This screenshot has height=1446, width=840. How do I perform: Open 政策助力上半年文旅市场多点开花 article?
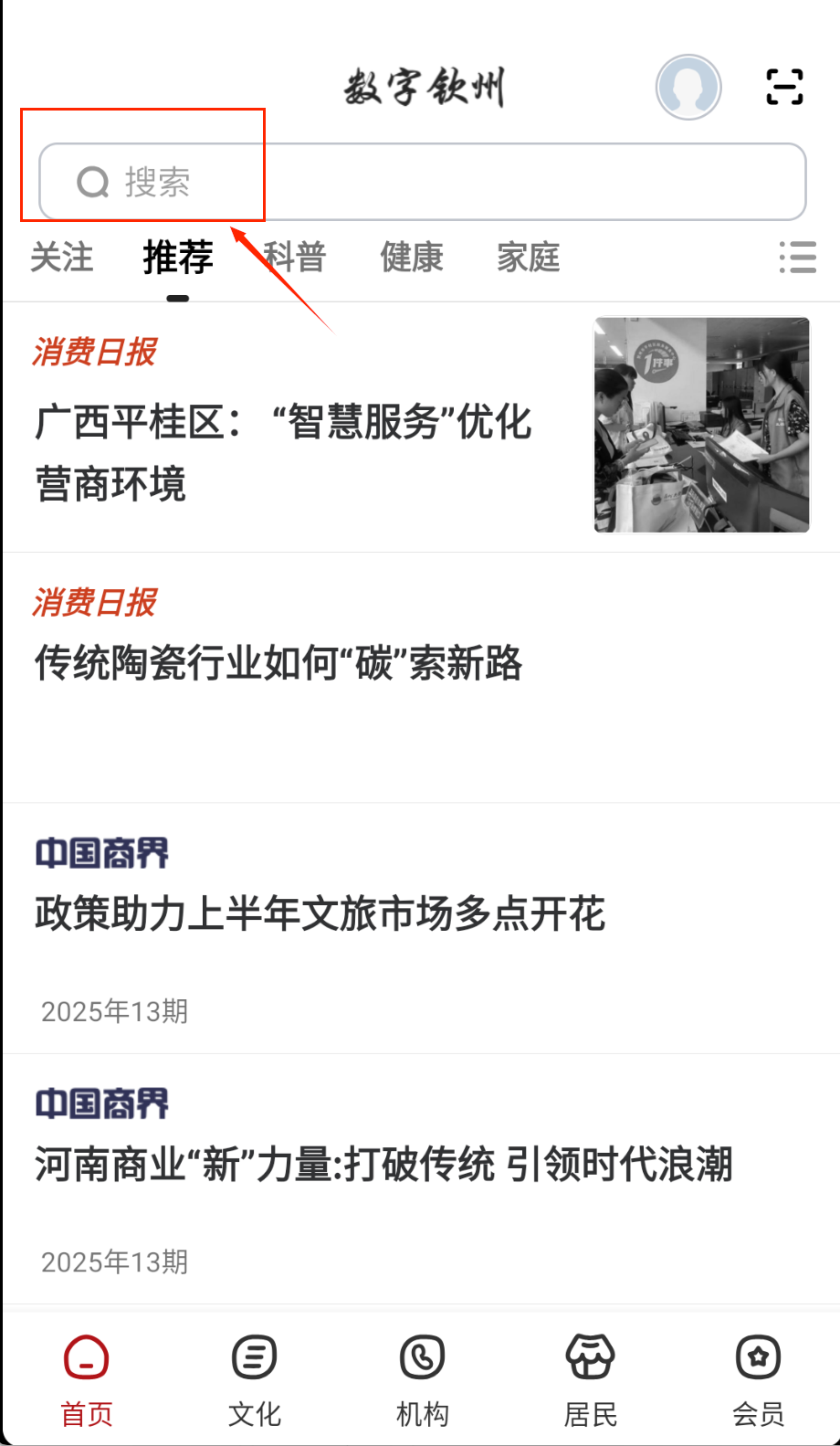tap(320, 913)
